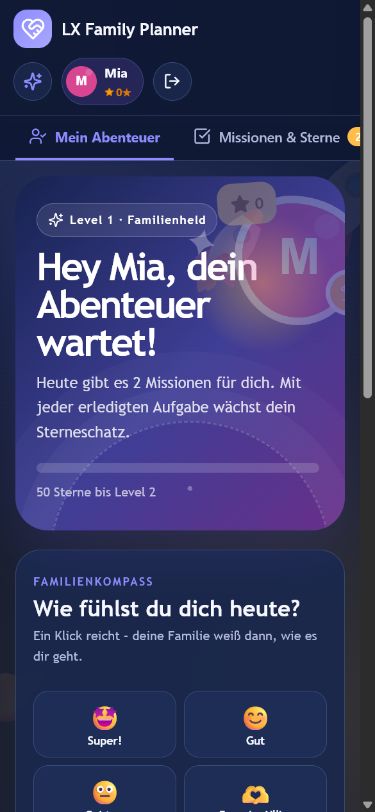Select the Gut mood
Viewport: 375px width, 812px height.
(x=255, y=724)
